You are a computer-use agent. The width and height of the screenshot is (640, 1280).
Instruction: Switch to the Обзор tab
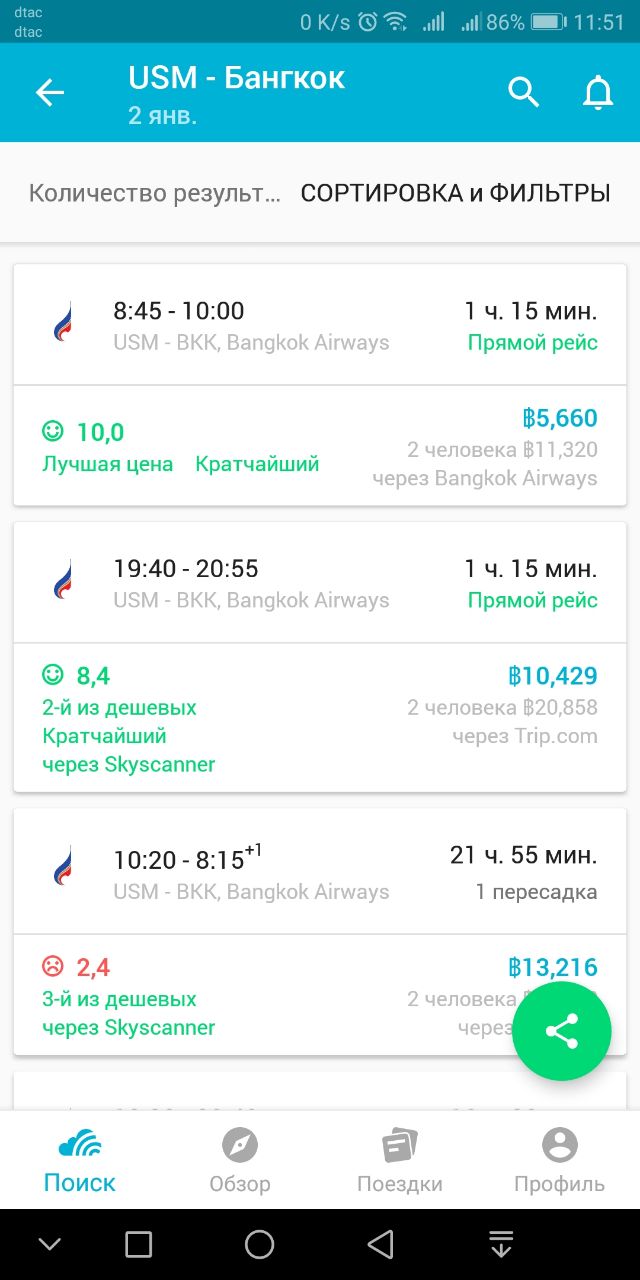click(x=240, y=1160)
